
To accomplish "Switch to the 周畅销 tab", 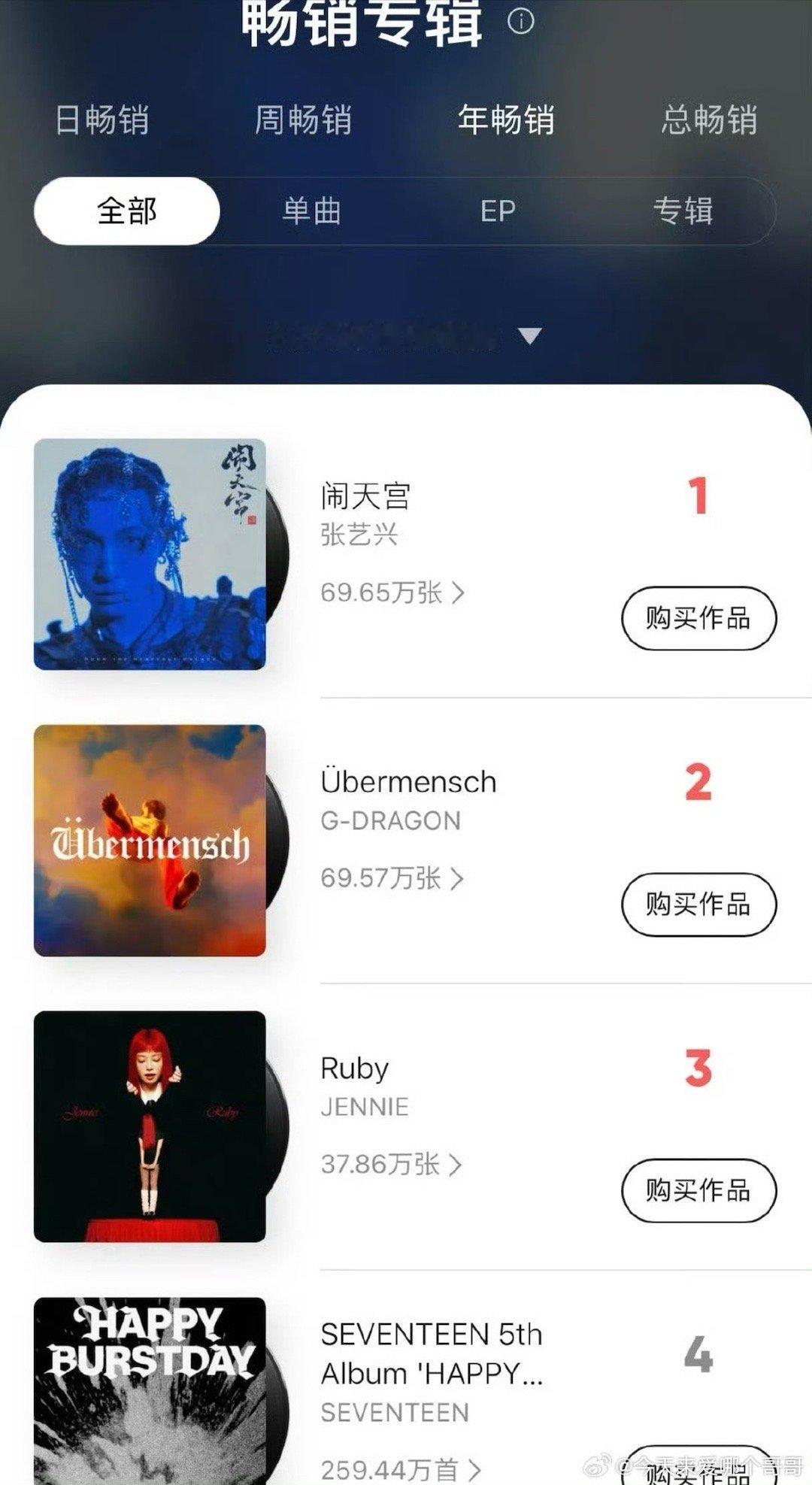I will point(304,120).
